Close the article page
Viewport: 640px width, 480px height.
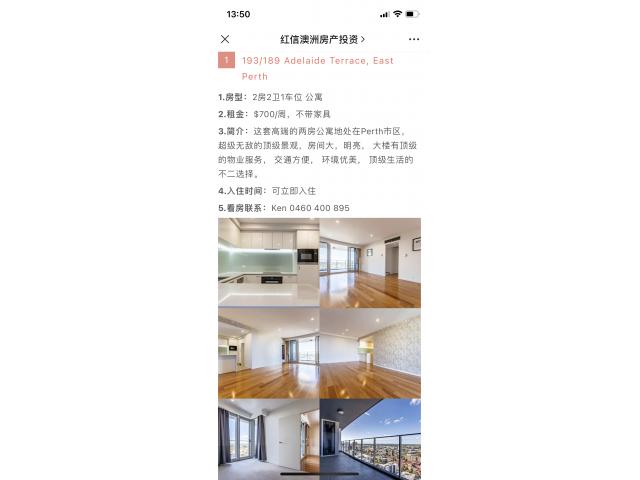click(x=225, y=39)
